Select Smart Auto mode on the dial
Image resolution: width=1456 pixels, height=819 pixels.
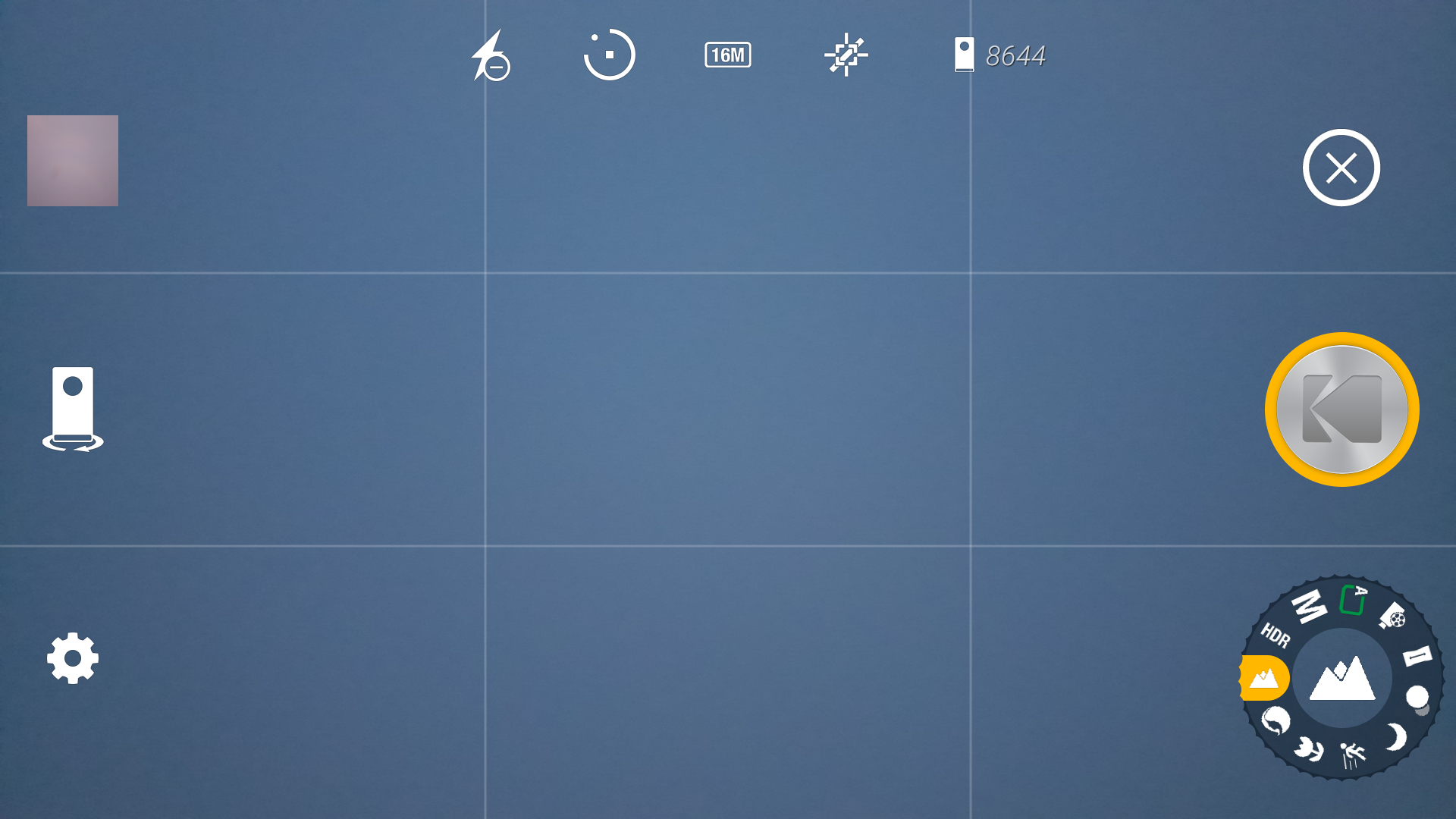[x=1352, y=600]
